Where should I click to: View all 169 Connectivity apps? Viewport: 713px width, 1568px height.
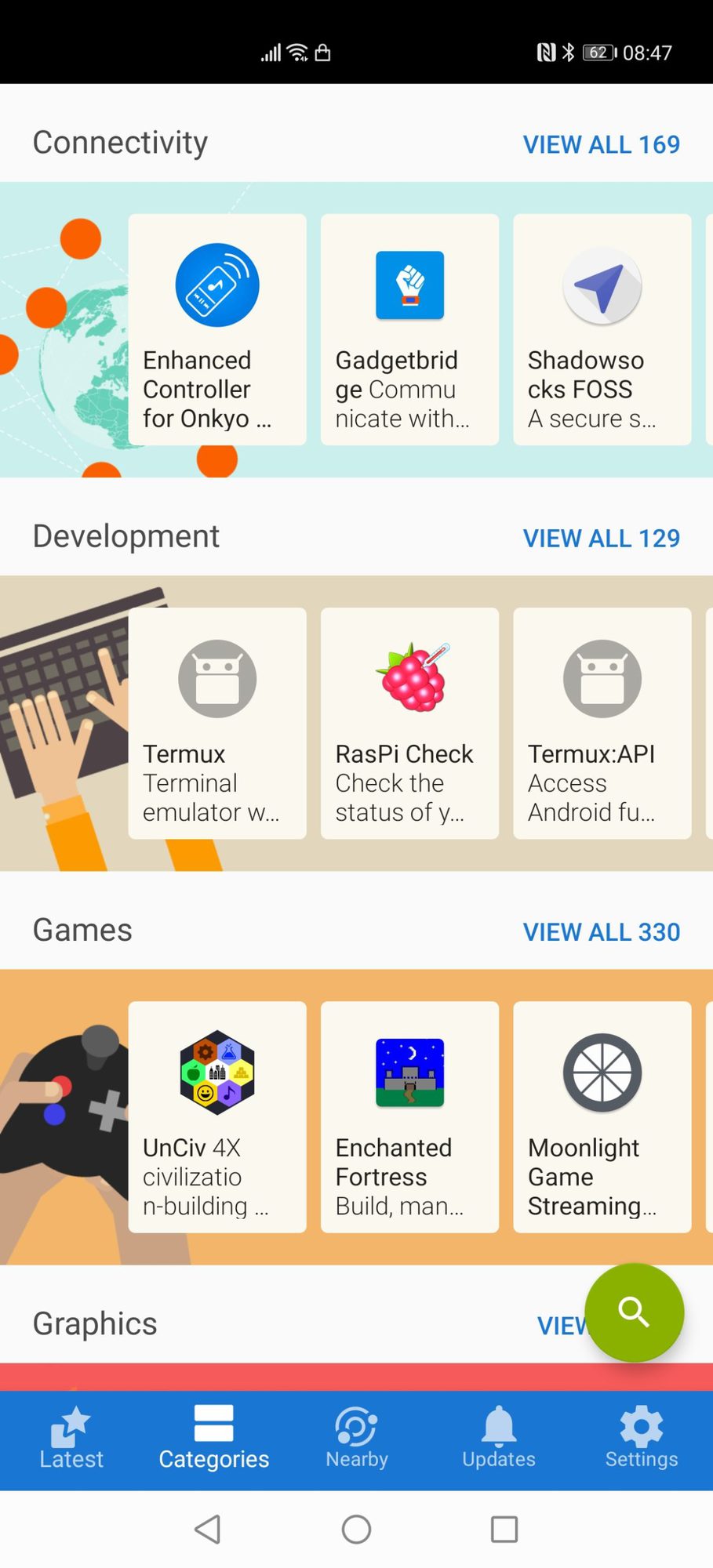[x=601, y=144]
